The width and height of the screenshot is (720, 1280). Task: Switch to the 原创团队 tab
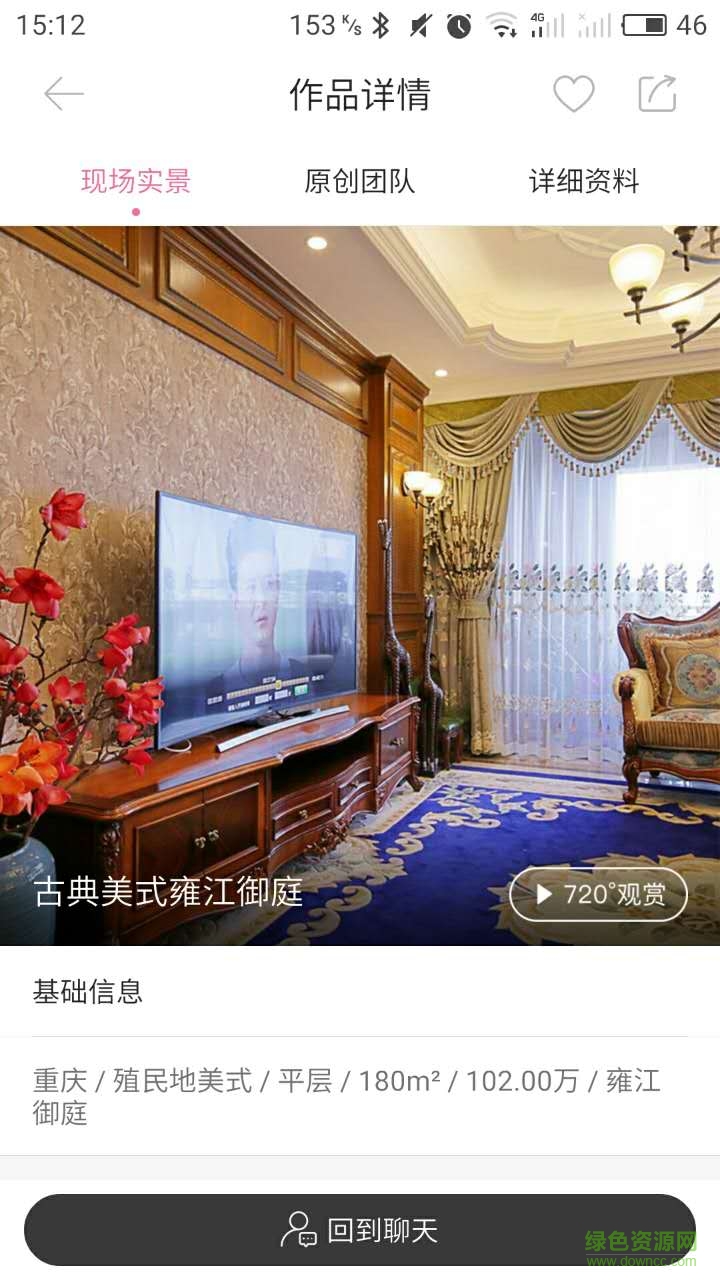pyautogui.click(x=362, y=182)
